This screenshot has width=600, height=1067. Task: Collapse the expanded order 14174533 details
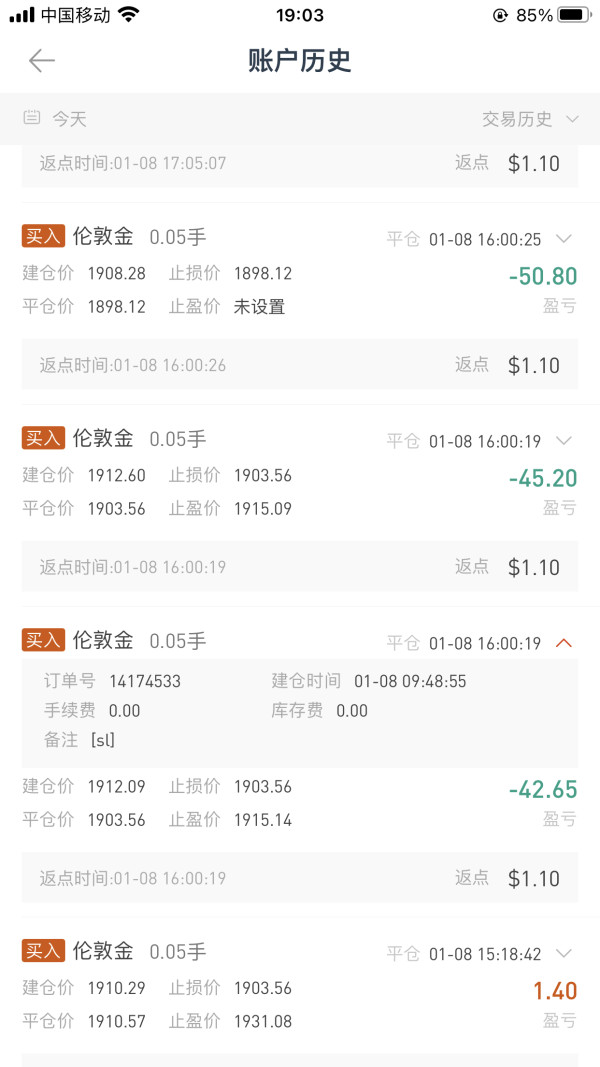(x=564, y=643)
